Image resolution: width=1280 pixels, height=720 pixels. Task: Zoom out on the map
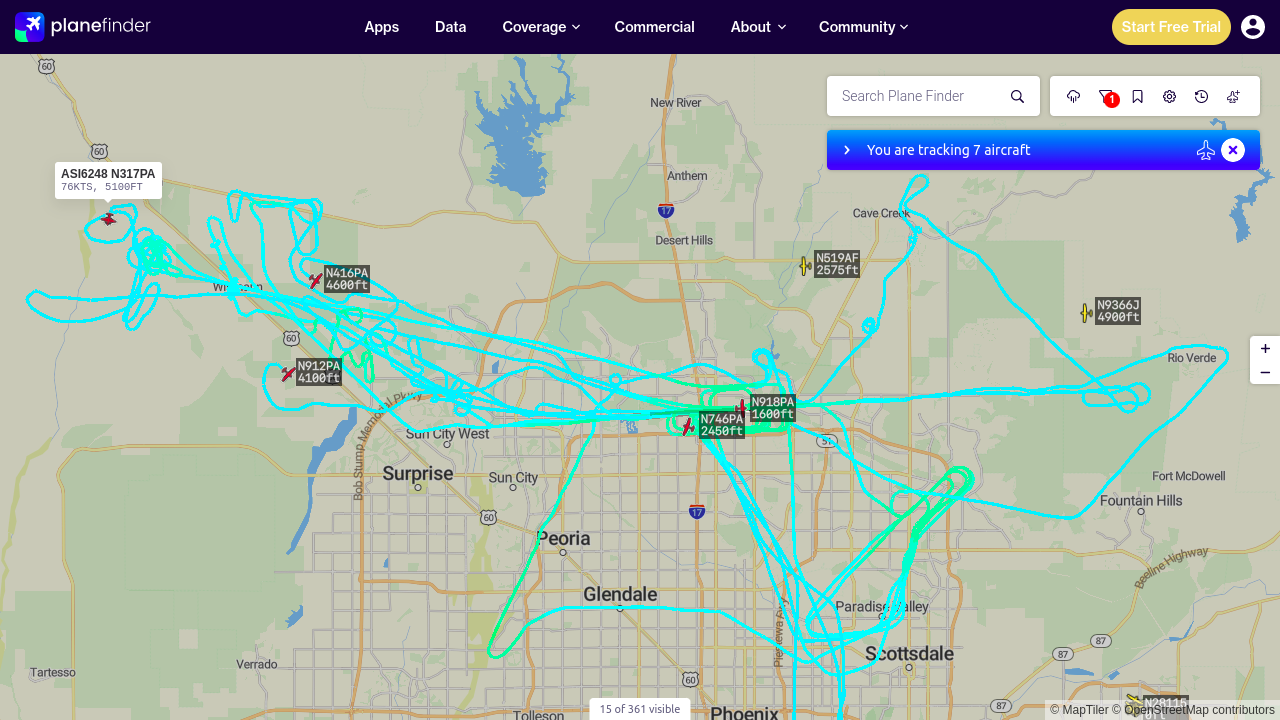tap(1265, 373)
